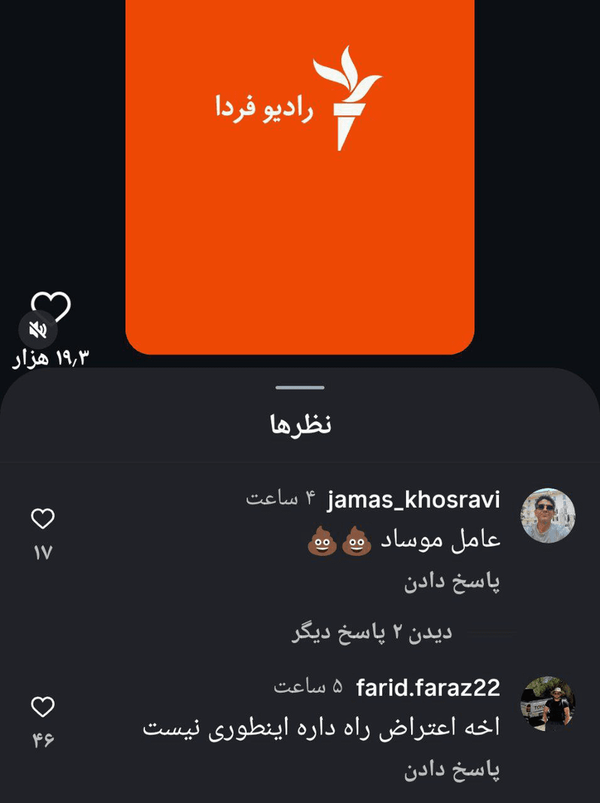Open farid.faraz22's profile picture

(548, 703)
